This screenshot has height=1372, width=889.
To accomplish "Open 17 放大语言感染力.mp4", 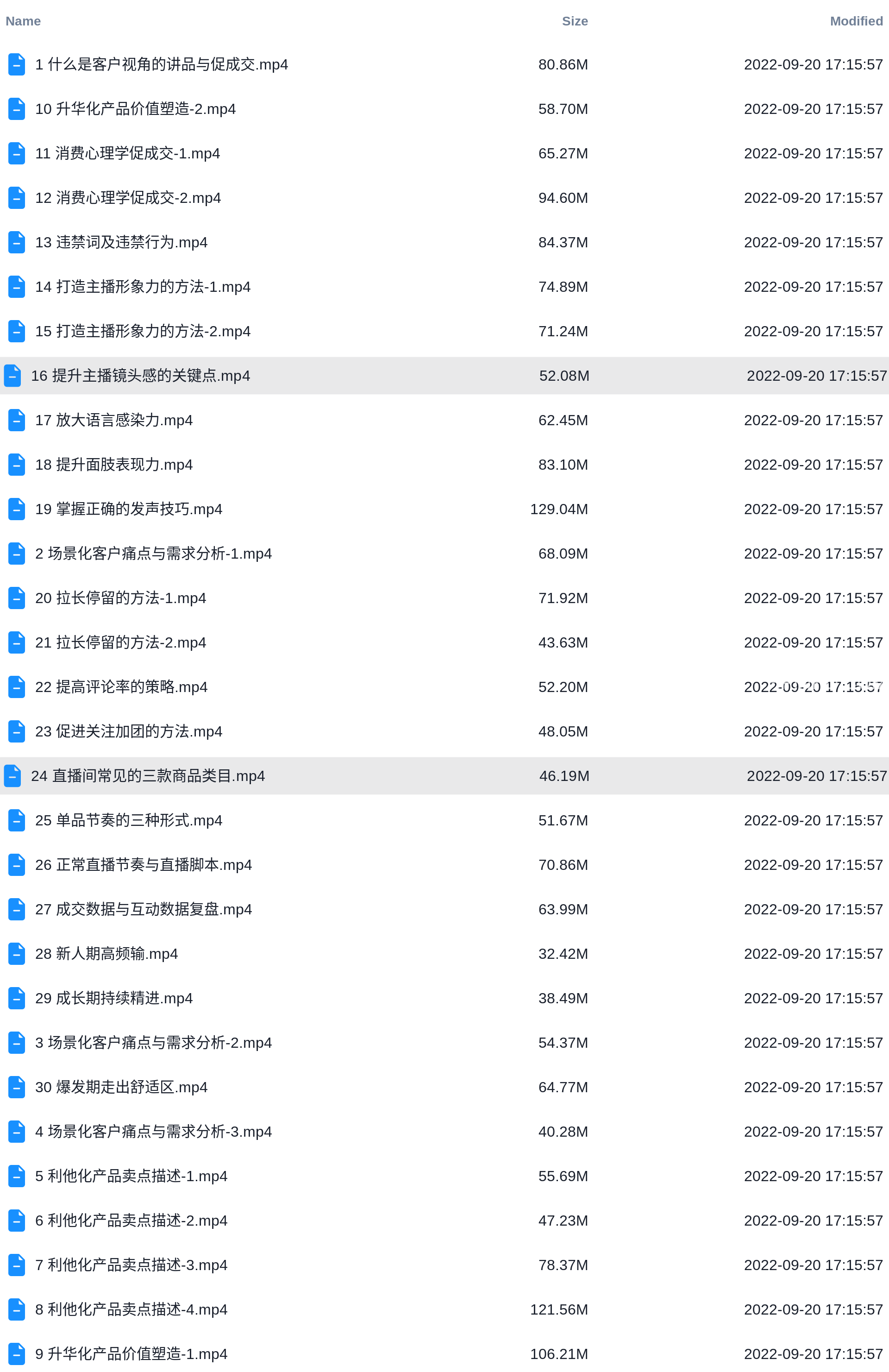I will (113, 420).
